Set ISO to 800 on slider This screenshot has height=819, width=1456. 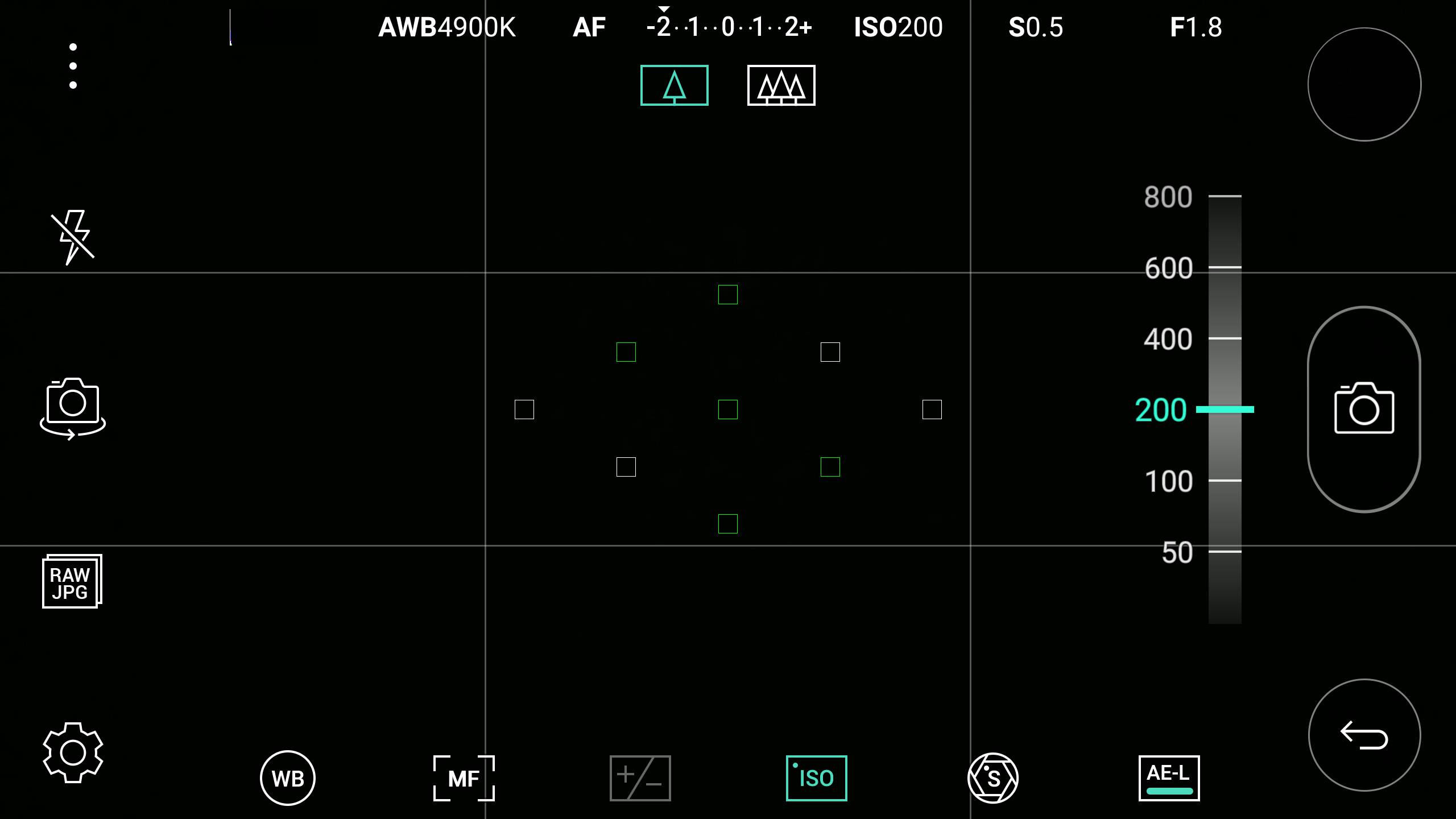(1225, 197)
